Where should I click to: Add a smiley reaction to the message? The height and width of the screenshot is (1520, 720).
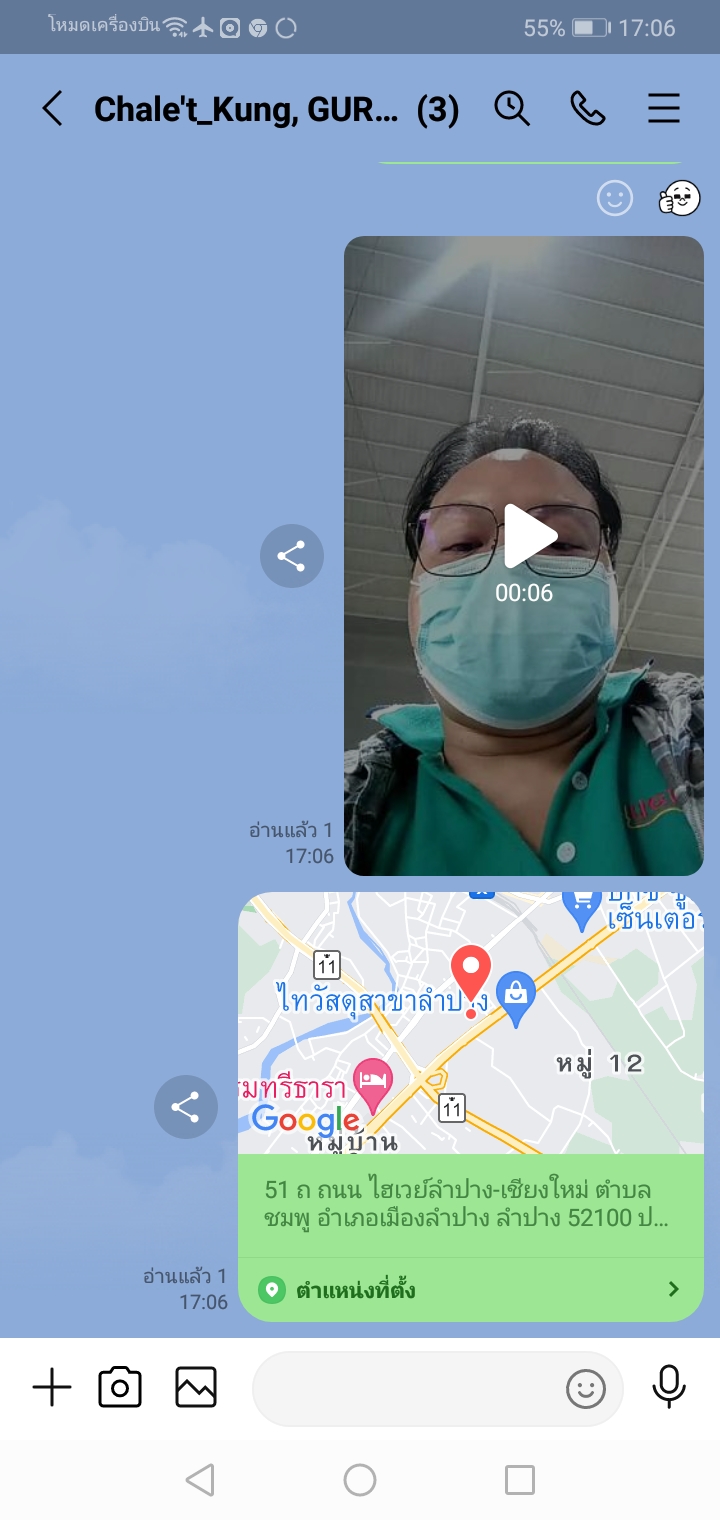(x=615, y=198)
